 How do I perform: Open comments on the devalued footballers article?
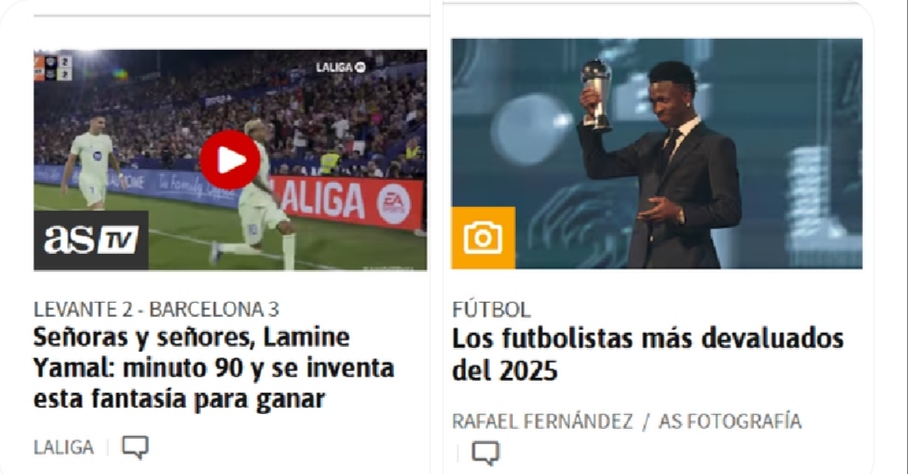pyautogui.click(x=485, y=453)
